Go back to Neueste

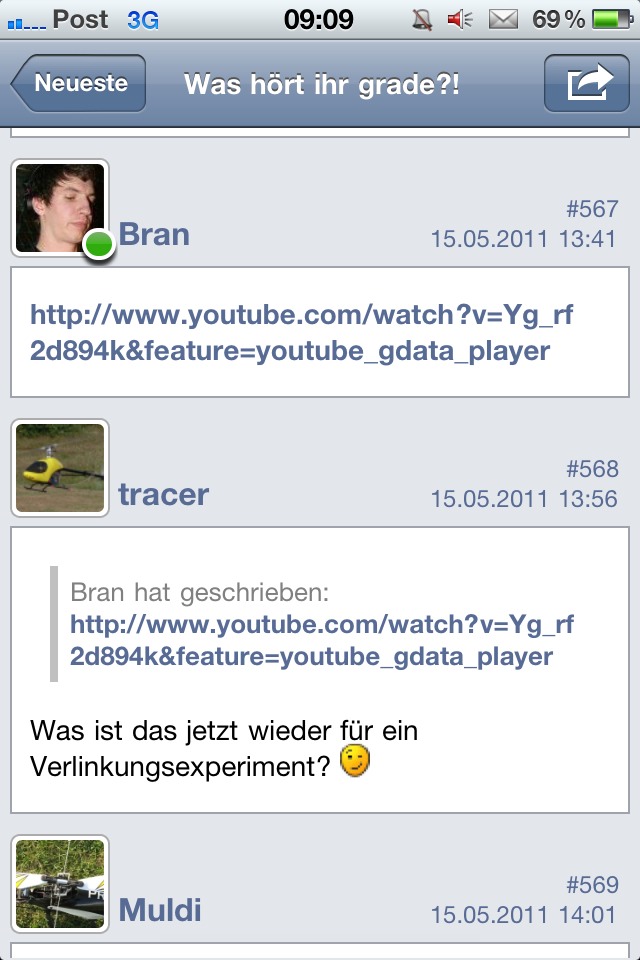point(80,84)
